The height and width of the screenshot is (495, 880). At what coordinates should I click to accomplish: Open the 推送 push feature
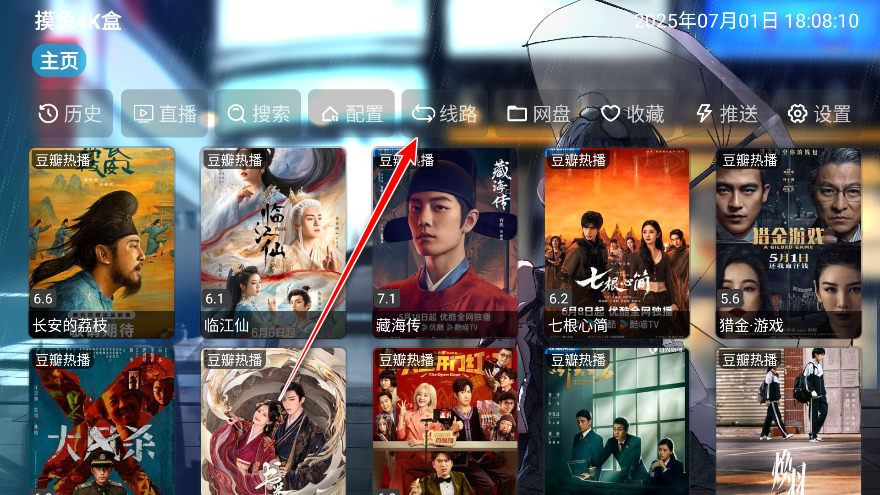click(726, 114)
